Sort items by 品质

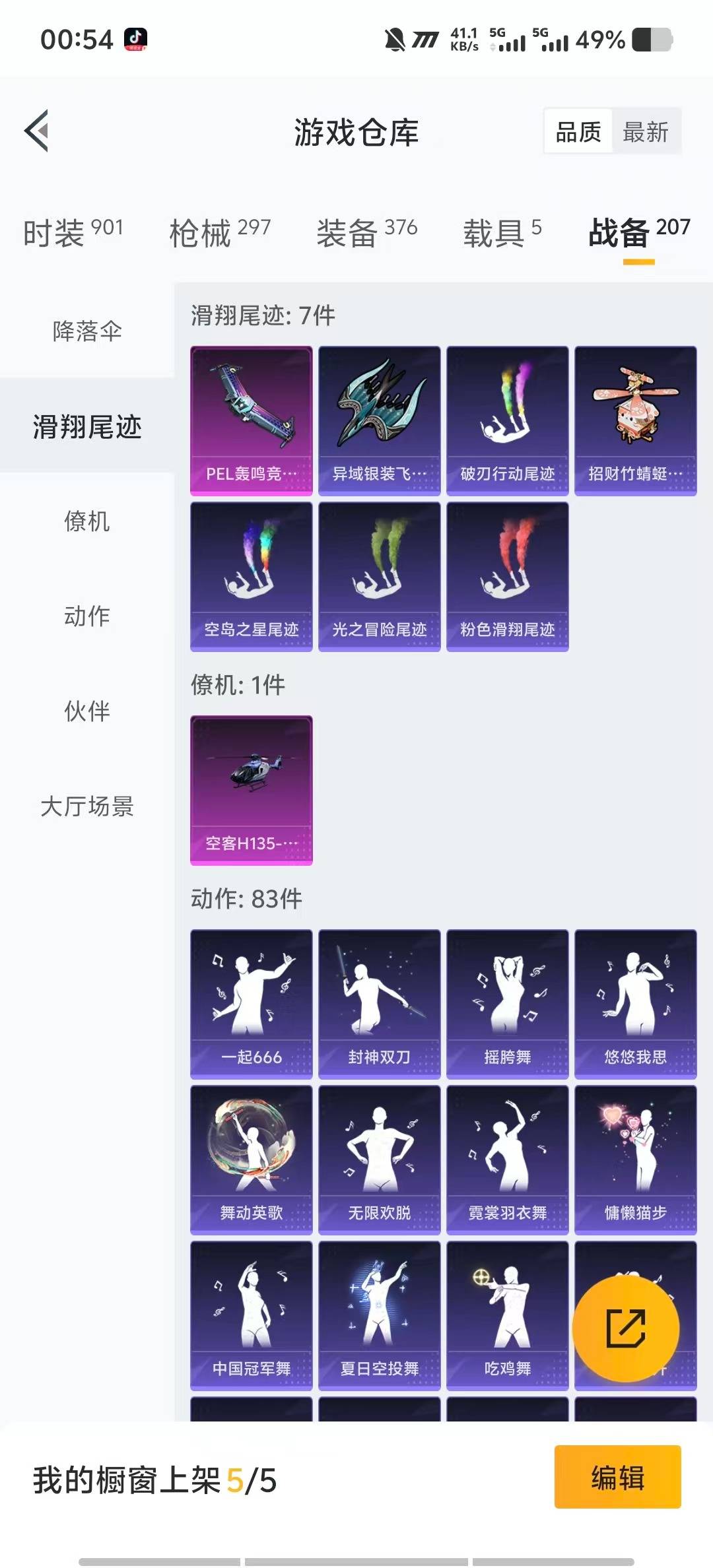click(578, 132)
